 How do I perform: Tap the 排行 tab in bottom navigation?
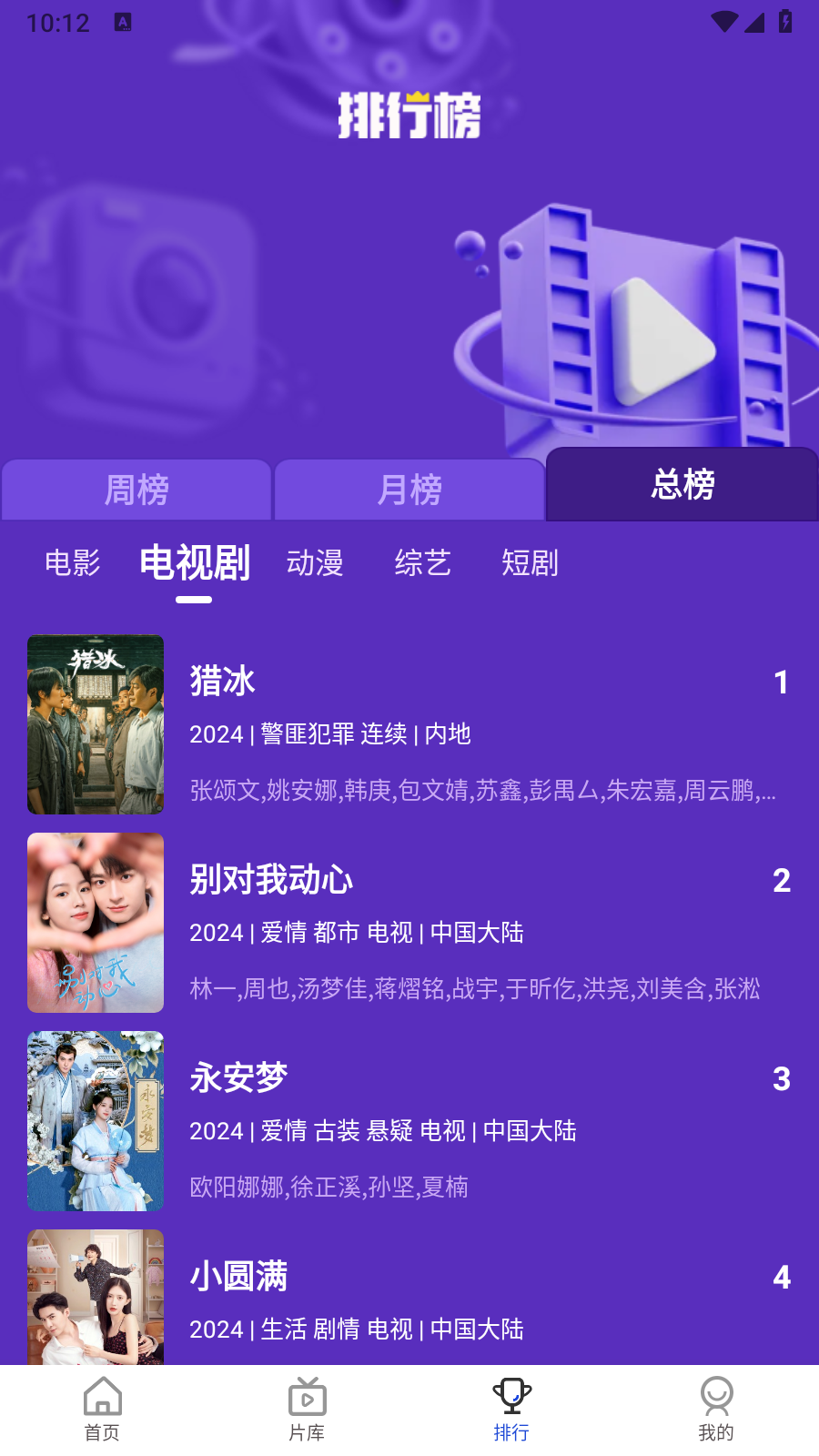(x=511, y=1409)
